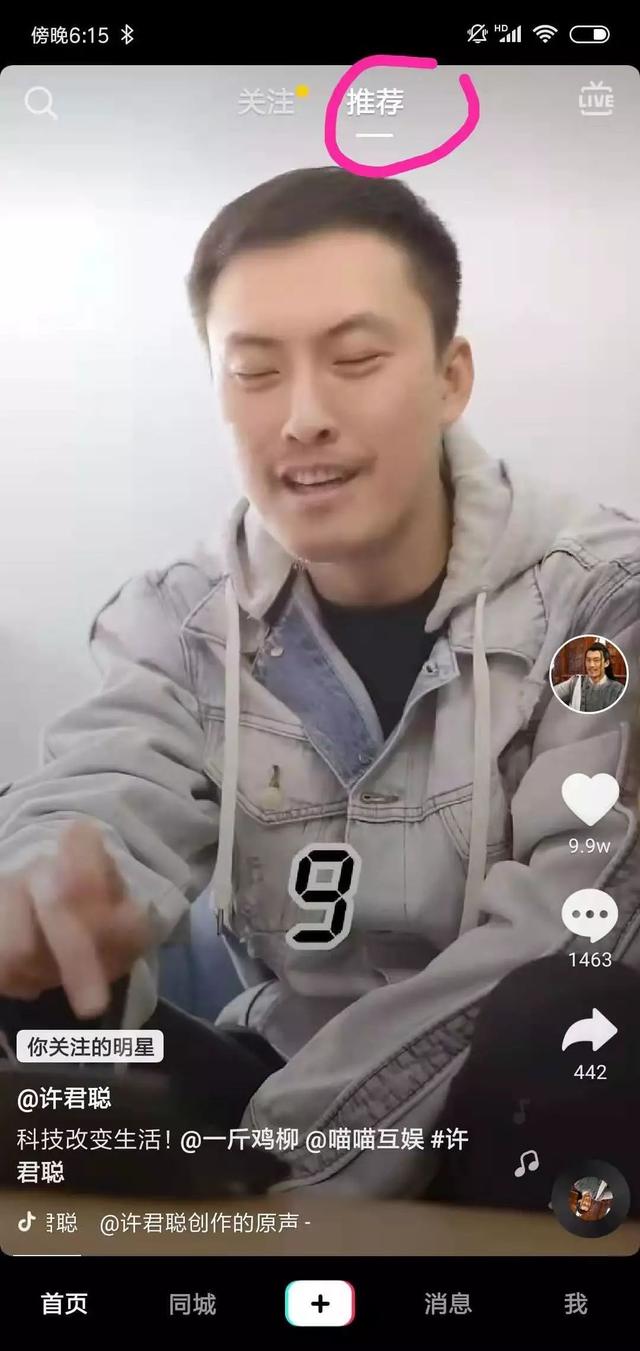
Task: Switch to the 同城 tab
Action: coord(192,1303)
